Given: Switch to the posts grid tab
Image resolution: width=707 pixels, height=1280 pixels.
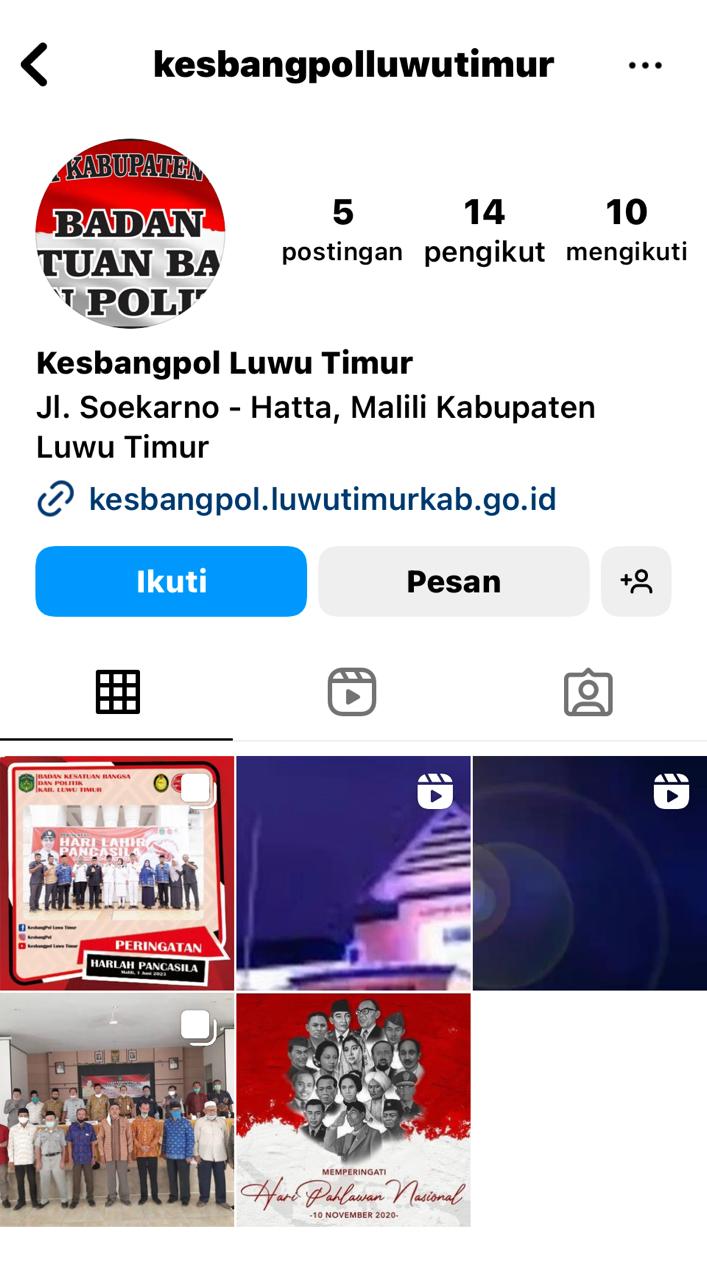Looking at the screenshot, I should pos(118,692).
